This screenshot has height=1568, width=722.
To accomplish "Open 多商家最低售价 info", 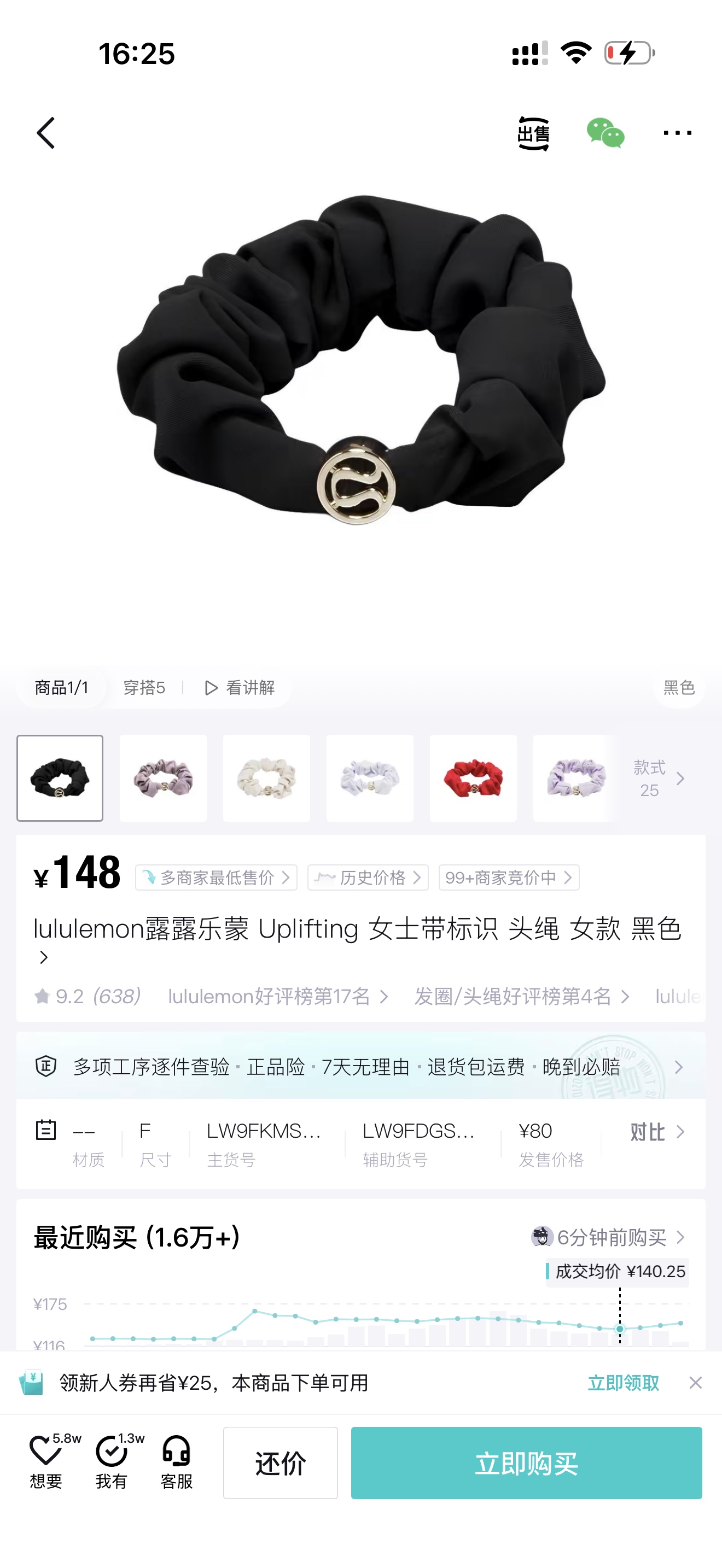I will [216, 877].
